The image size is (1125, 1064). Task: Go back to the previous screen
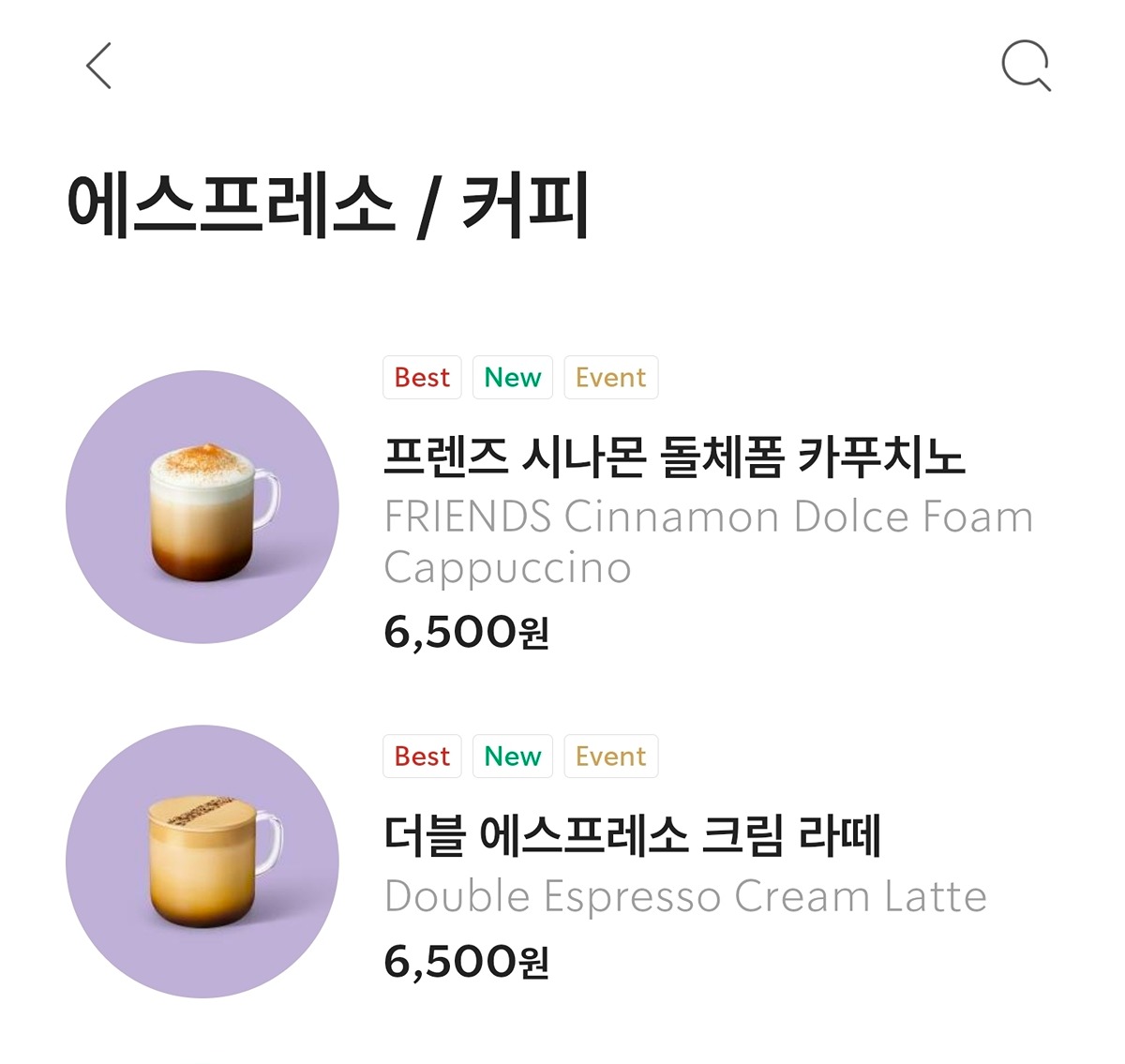click(99, 66)
